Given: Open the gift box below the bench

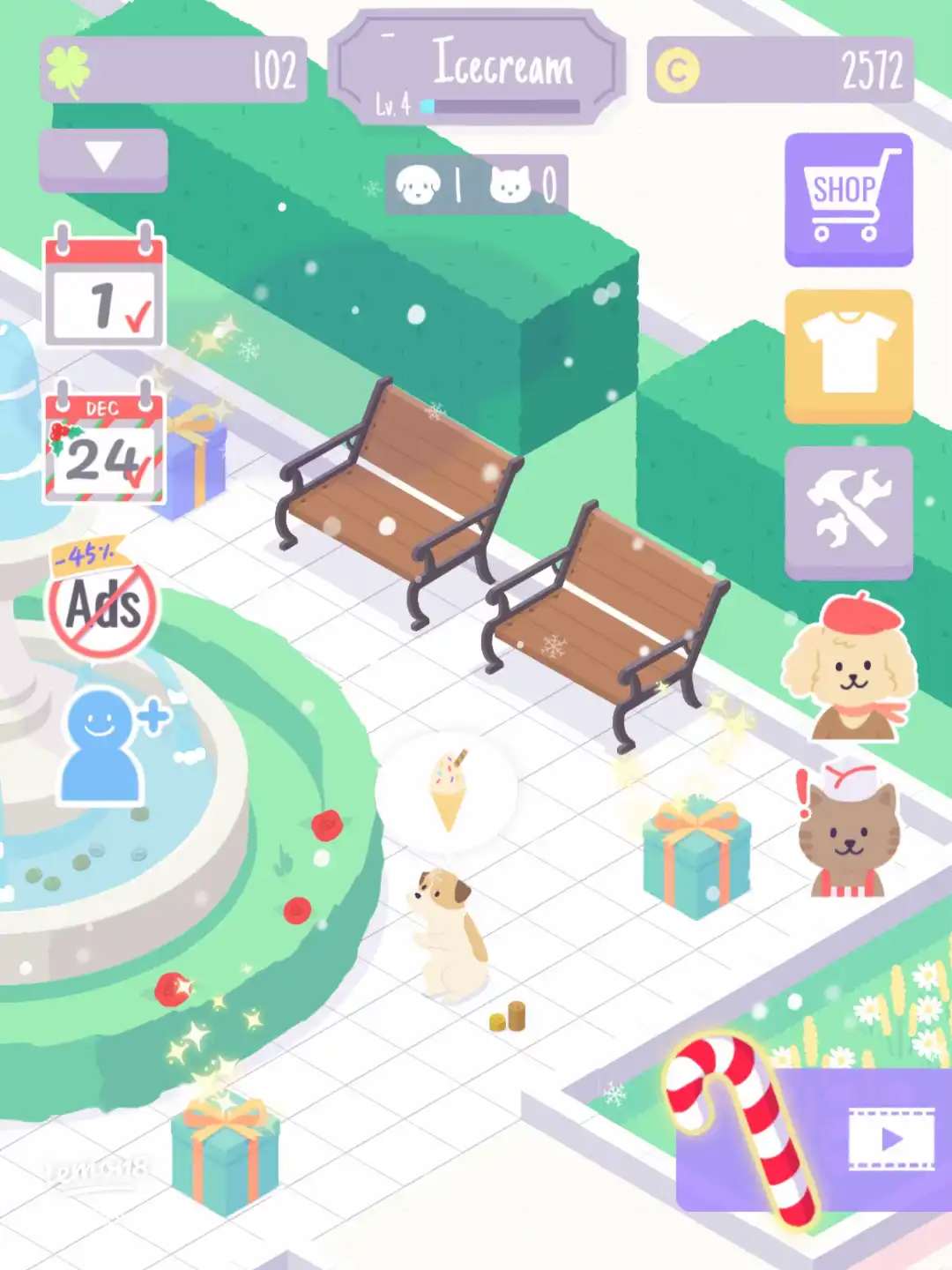Looking at the screenshot, I should [696, 854].
